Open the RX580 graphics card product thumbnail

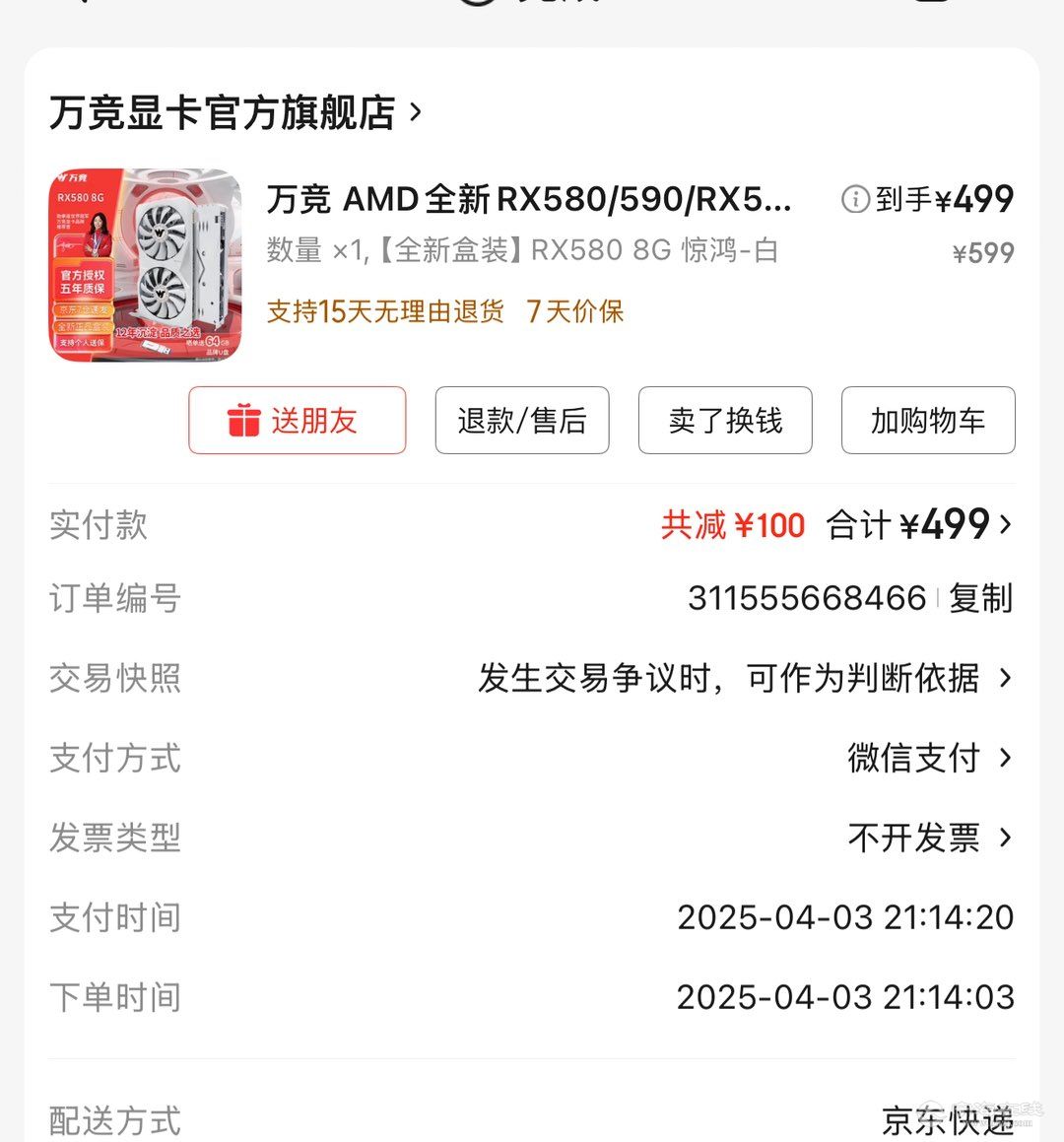[x=145, y=264]
